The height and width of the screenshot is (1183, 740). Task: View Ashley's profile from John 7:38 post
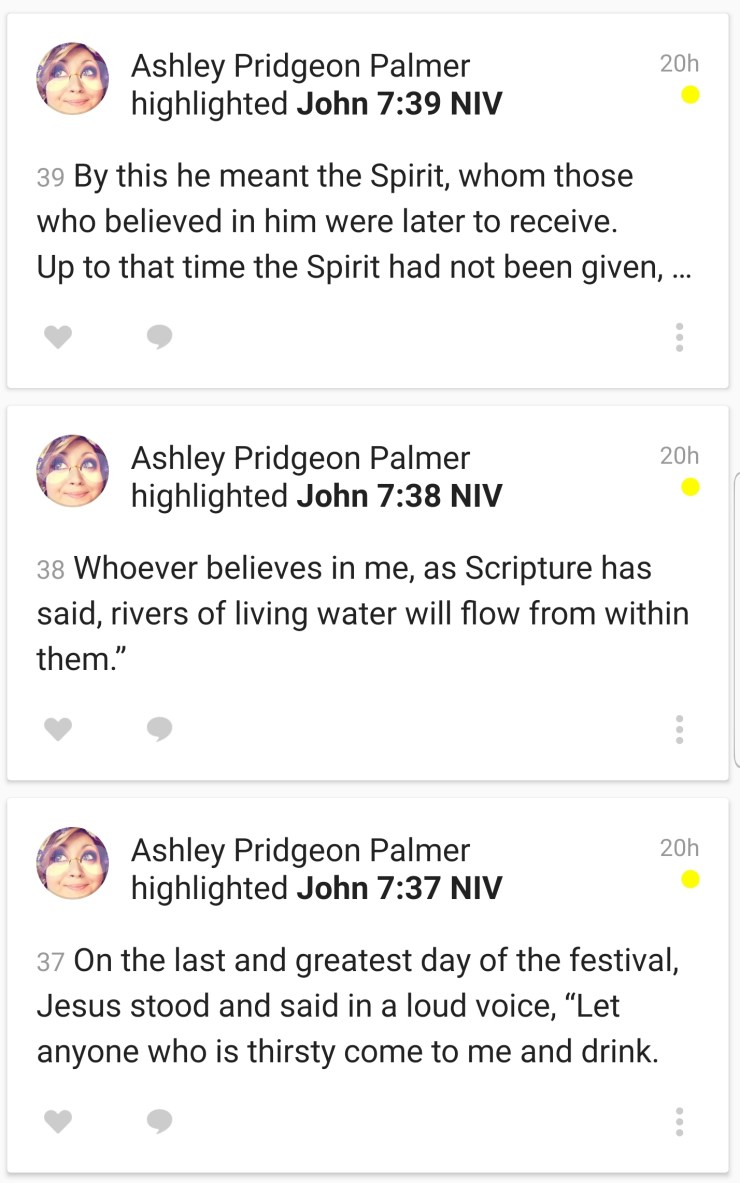click(73, 471)
